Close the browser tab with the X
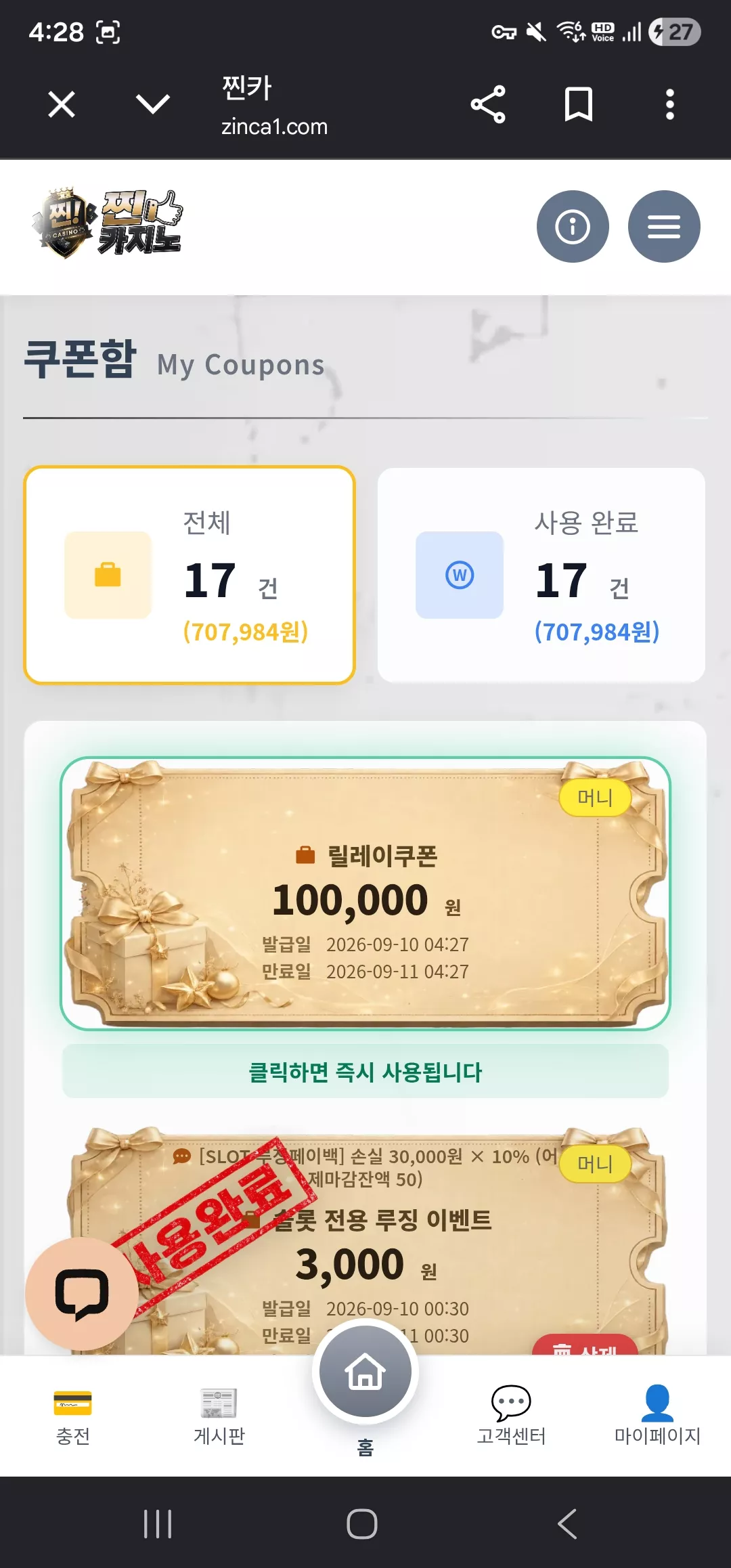The image size is (731, 1568). click(x=62, y=104)
